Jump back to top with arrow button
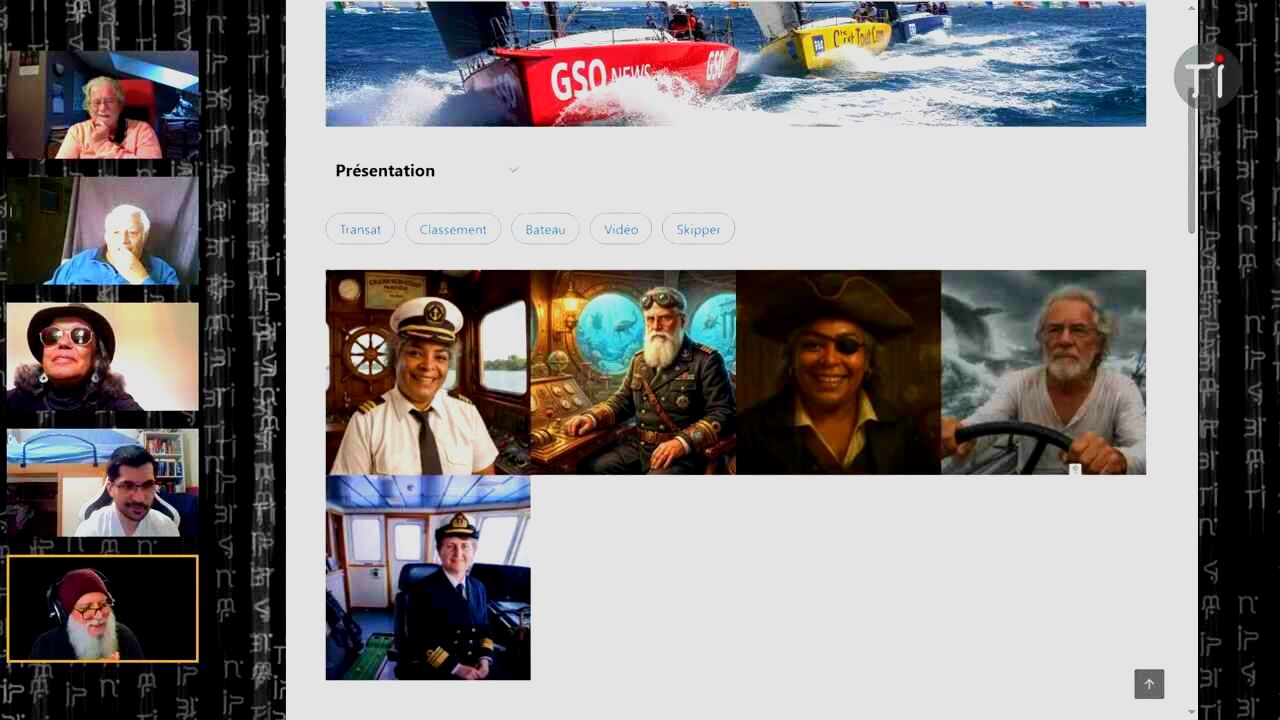Viewport: 1280px width, 720px height. [x=1149, y=684]
